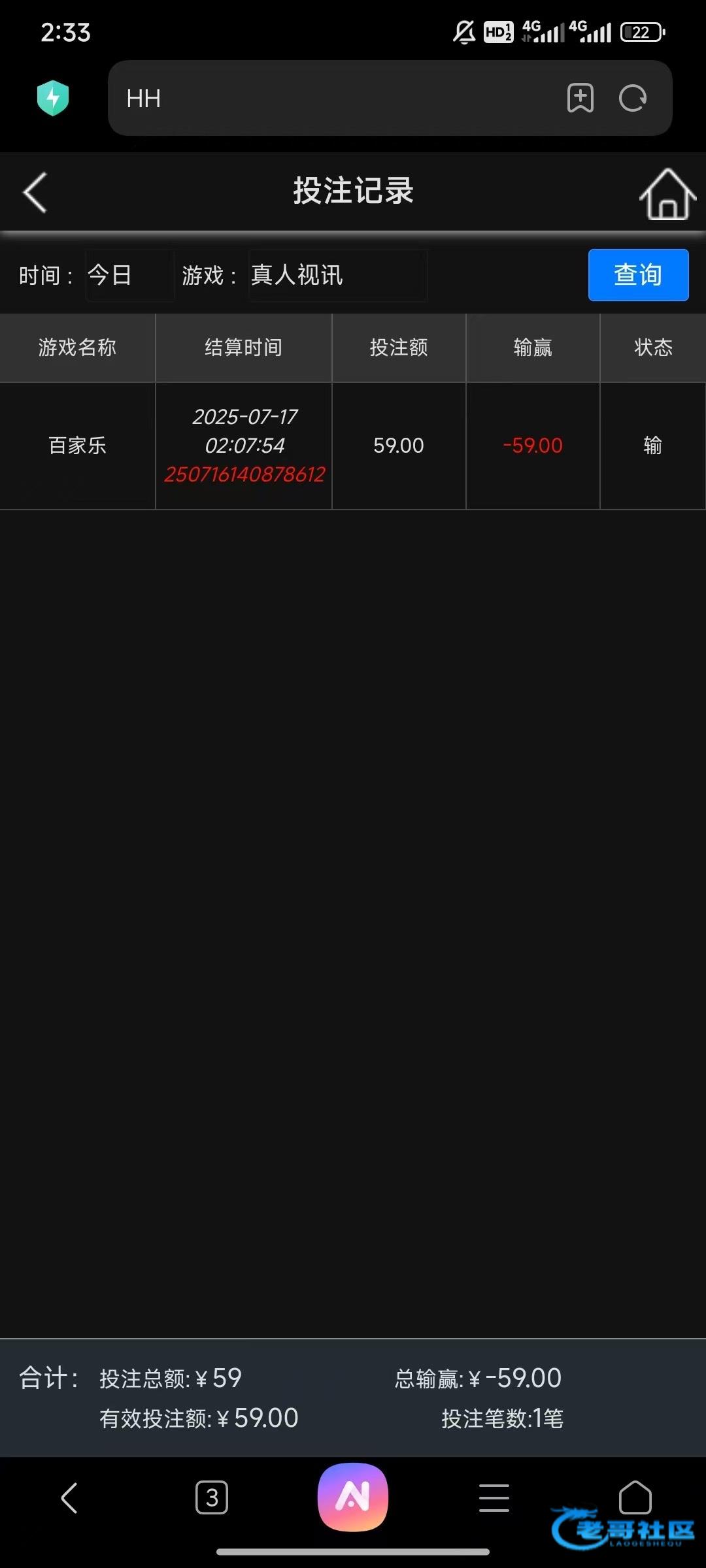Tap the browser's bottom back arrow
706x1568 pixels.
(x=69, y=1497)
